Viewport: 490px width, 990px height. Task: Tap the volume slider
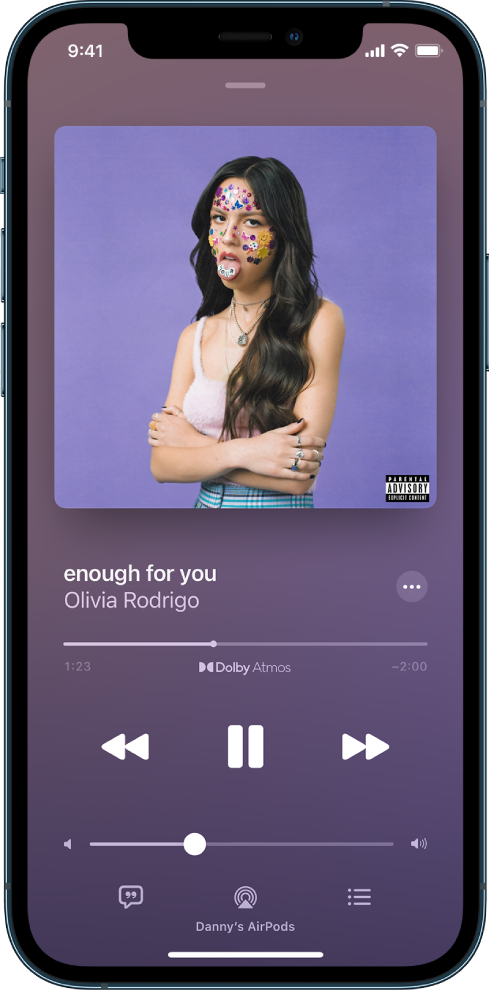(241, 844)
